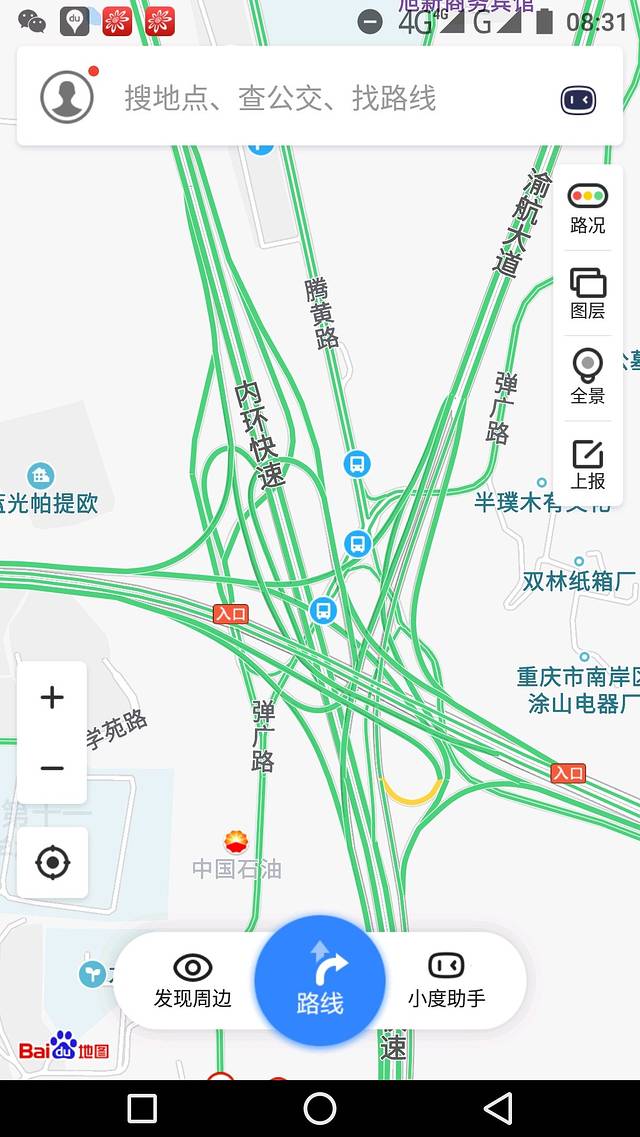The height and width of the screenshot is (1137, 640).
Task: Open the 图层 map layers option
Action: (587, 294)
